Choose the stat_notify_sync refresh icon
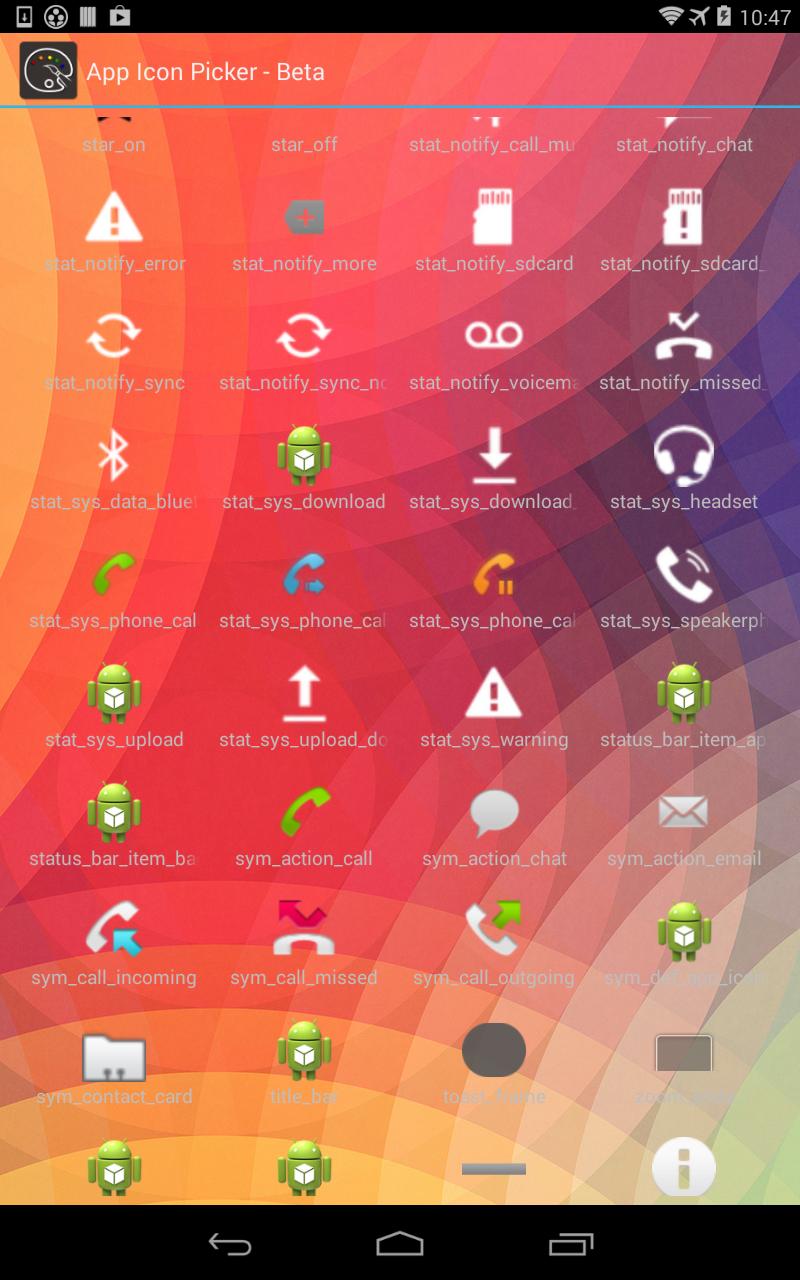The height and width of the screenshot is (1280, 800). click(x=114, y=337)
